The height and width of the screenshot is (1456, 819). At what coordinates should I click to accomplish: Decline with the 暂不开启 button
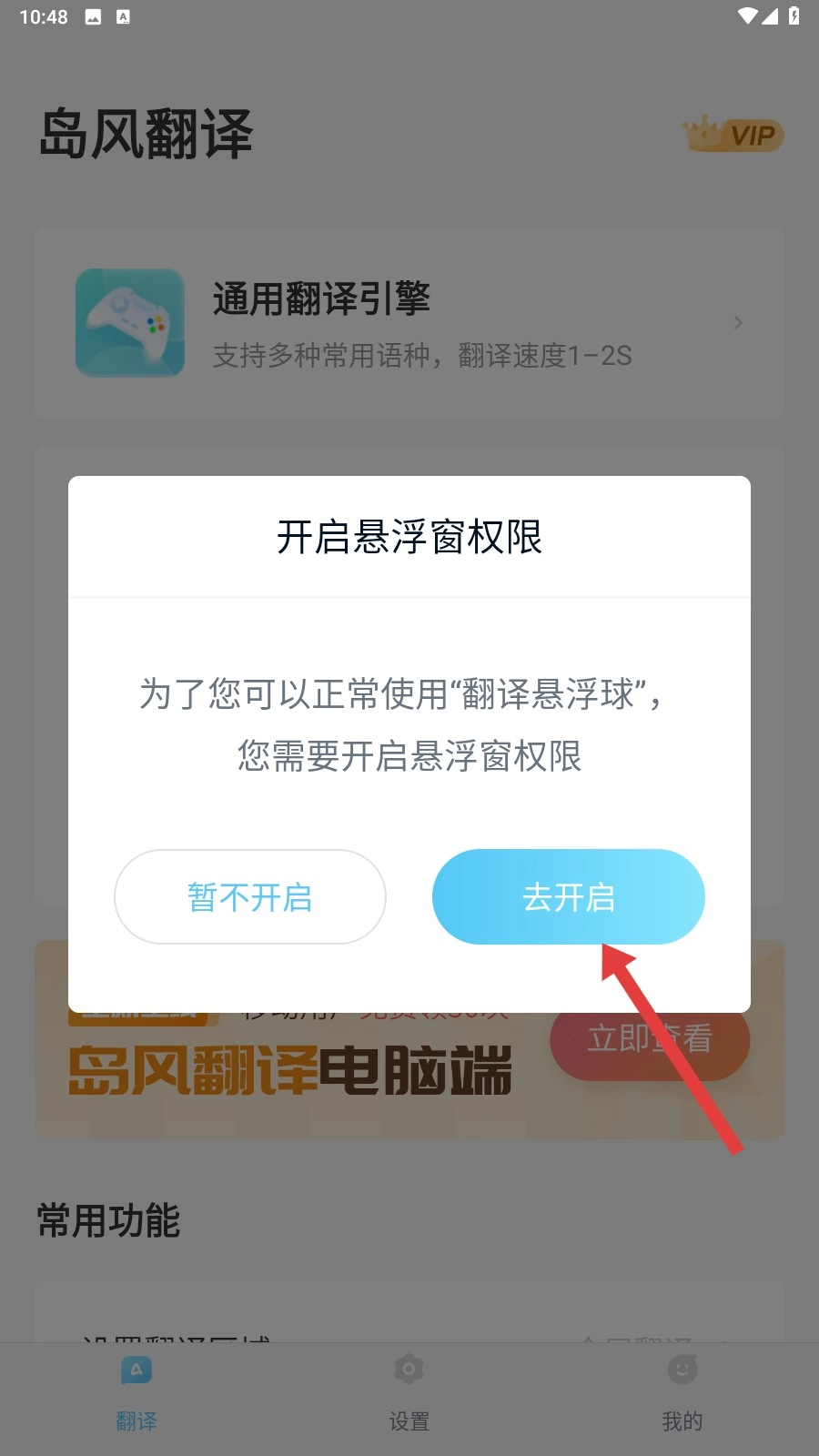point(250,896)
